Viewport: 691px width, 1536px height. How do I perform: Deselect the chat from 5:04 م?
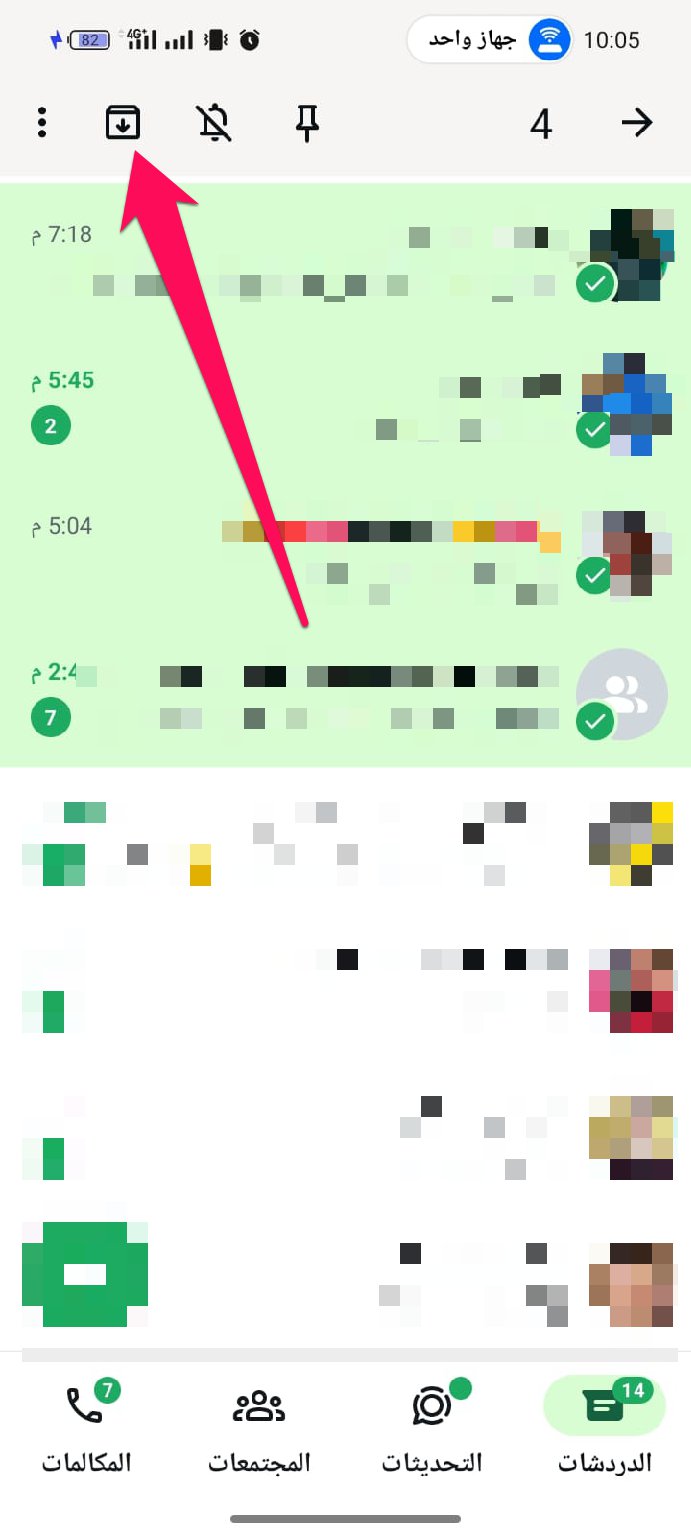[x=345, y=548]
